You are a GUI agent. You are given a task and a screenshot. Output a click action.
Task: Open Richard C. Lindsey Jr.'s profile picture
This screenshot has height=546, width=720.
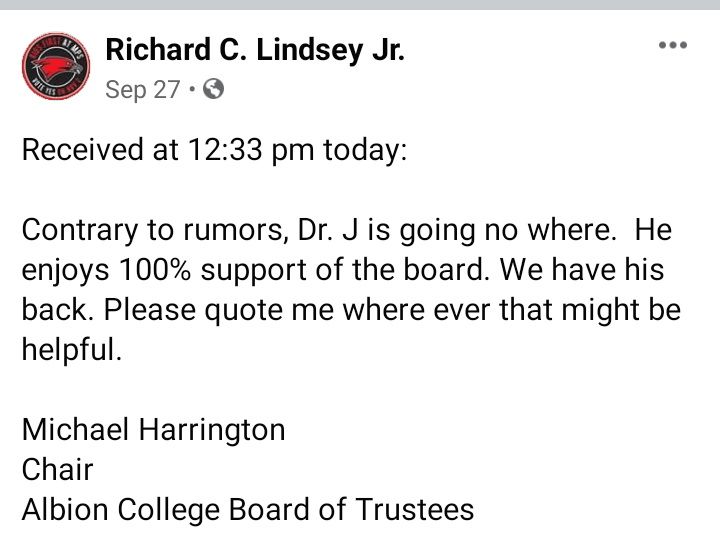(56, 67)
